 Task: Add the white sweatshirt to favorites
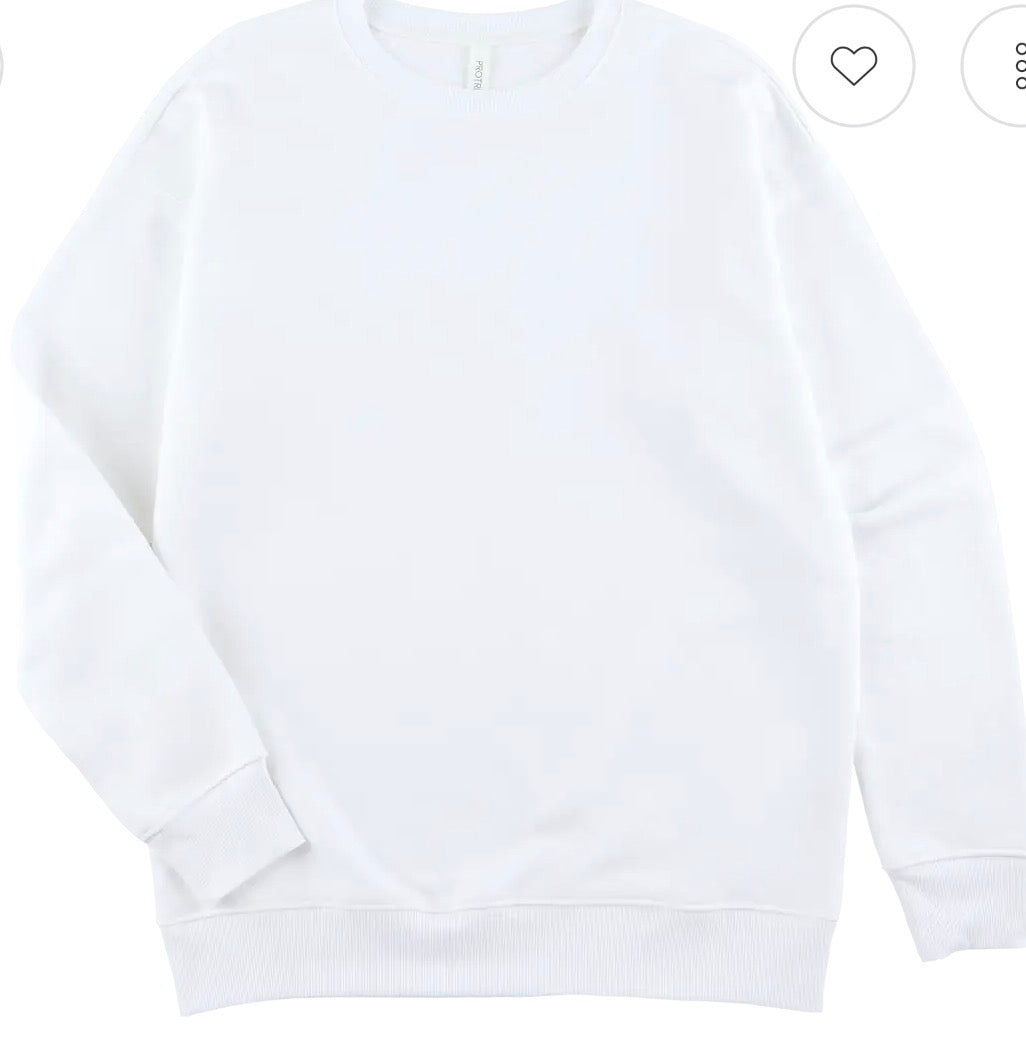853,66
